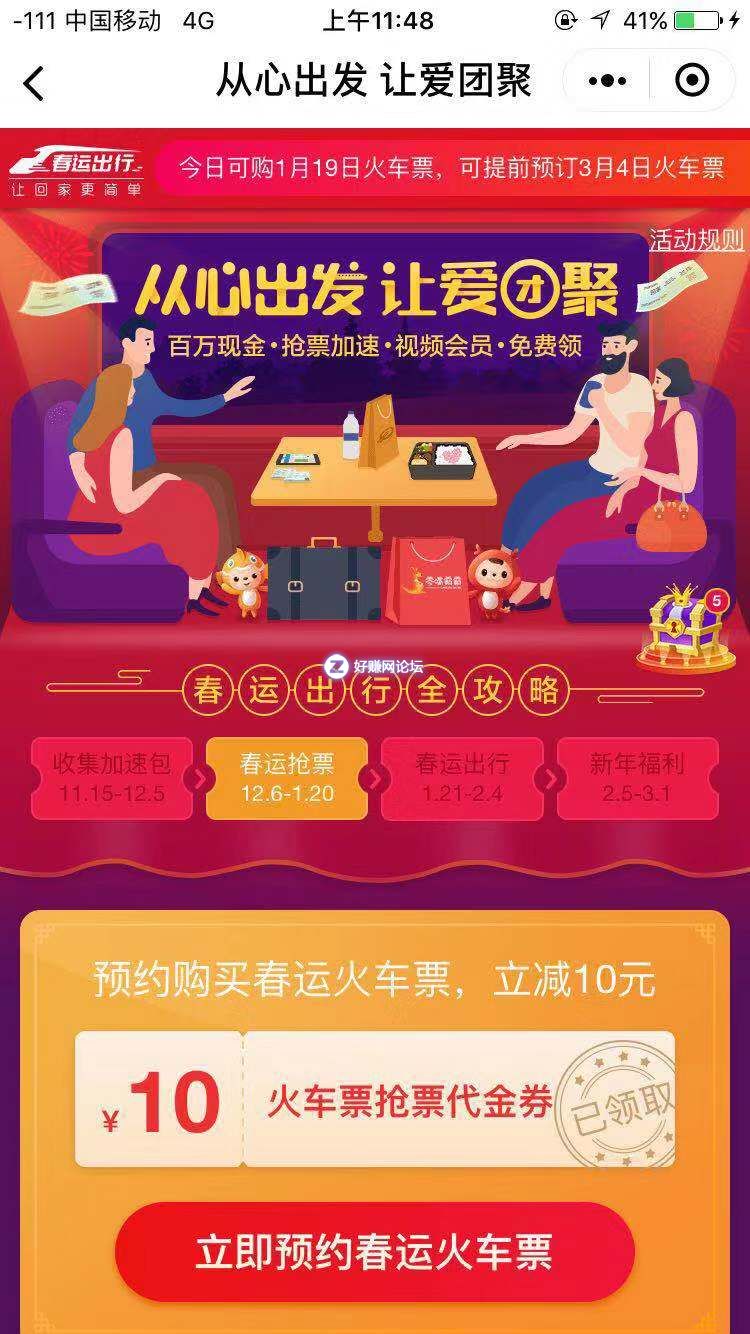The width and height of the screenshot is (750, 1334).
Task: Select the 春运抢票 12.6-1.20 stage
Action: pos(287,778)
